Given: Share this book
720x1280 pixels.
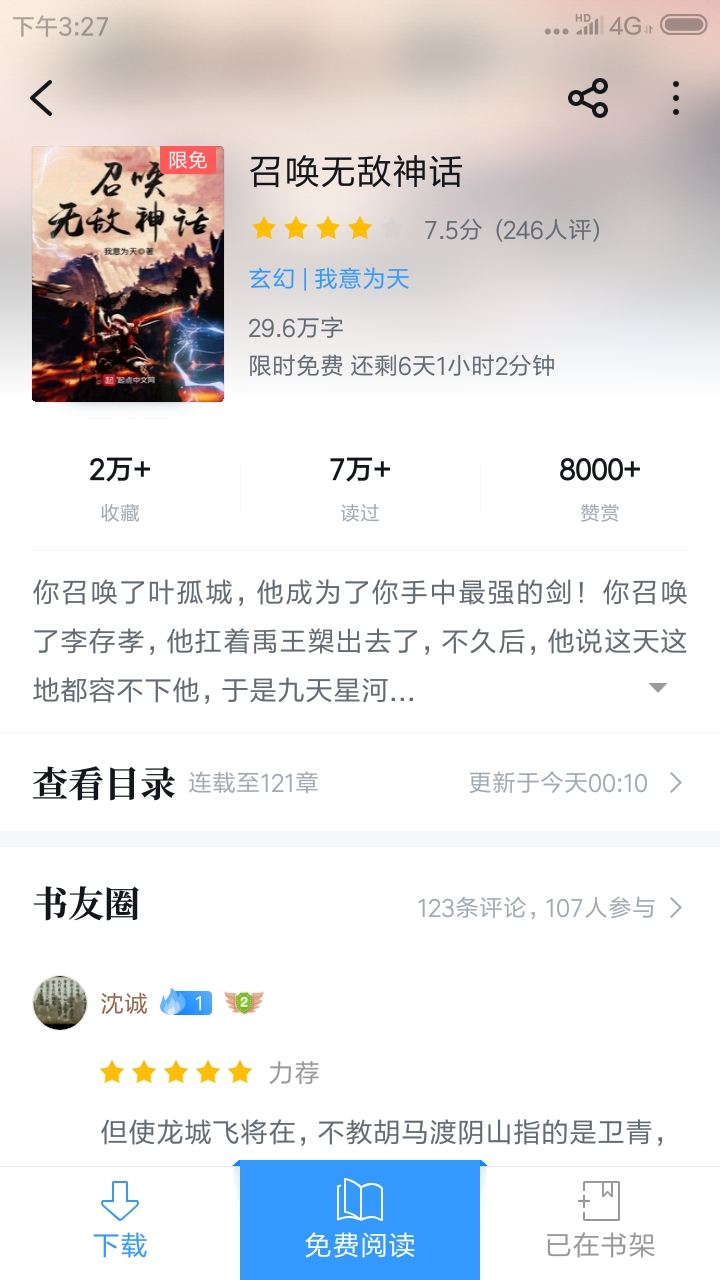Looking at the screenshot, I should [588, 98].
